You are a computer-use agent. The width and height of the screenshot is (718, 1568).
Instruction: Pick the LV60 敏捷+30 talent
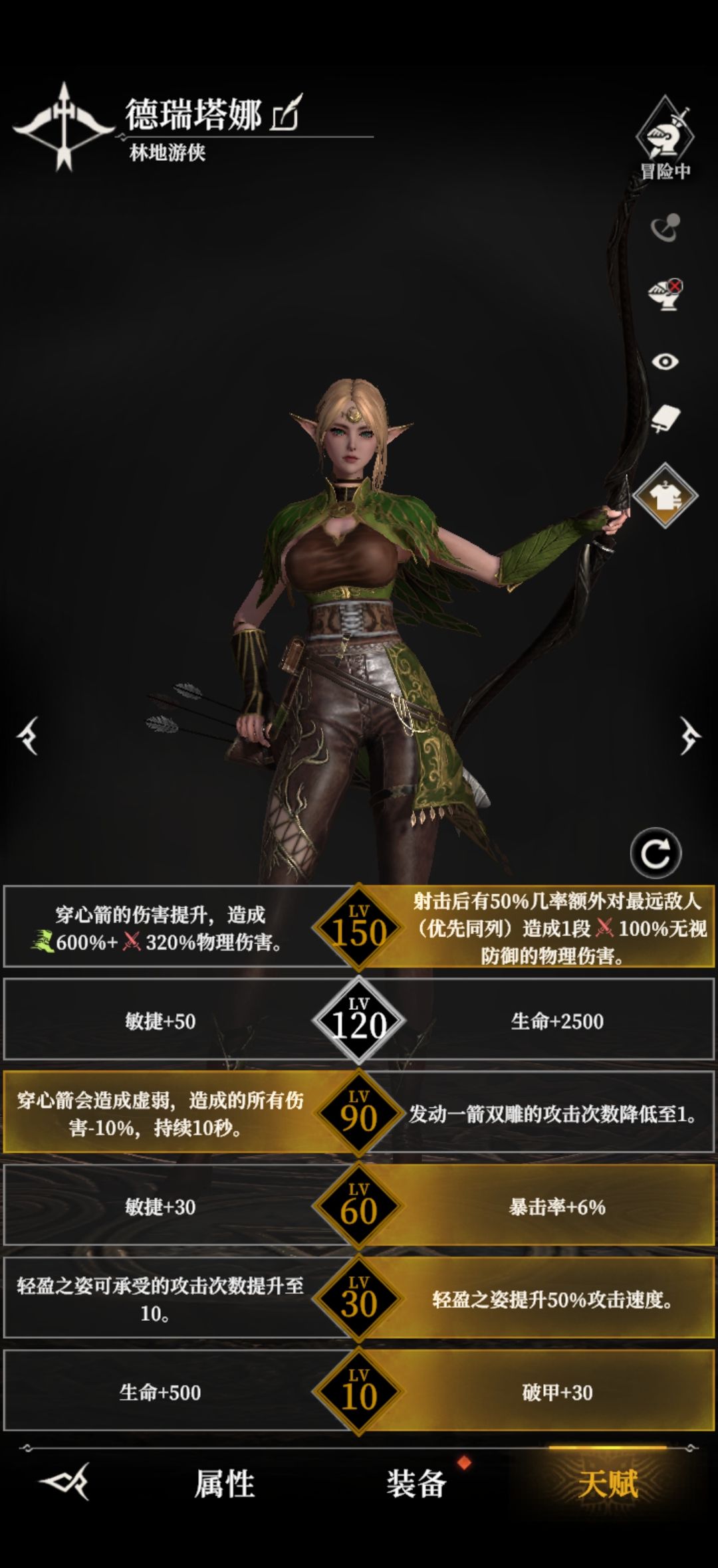click(160, 1207)
